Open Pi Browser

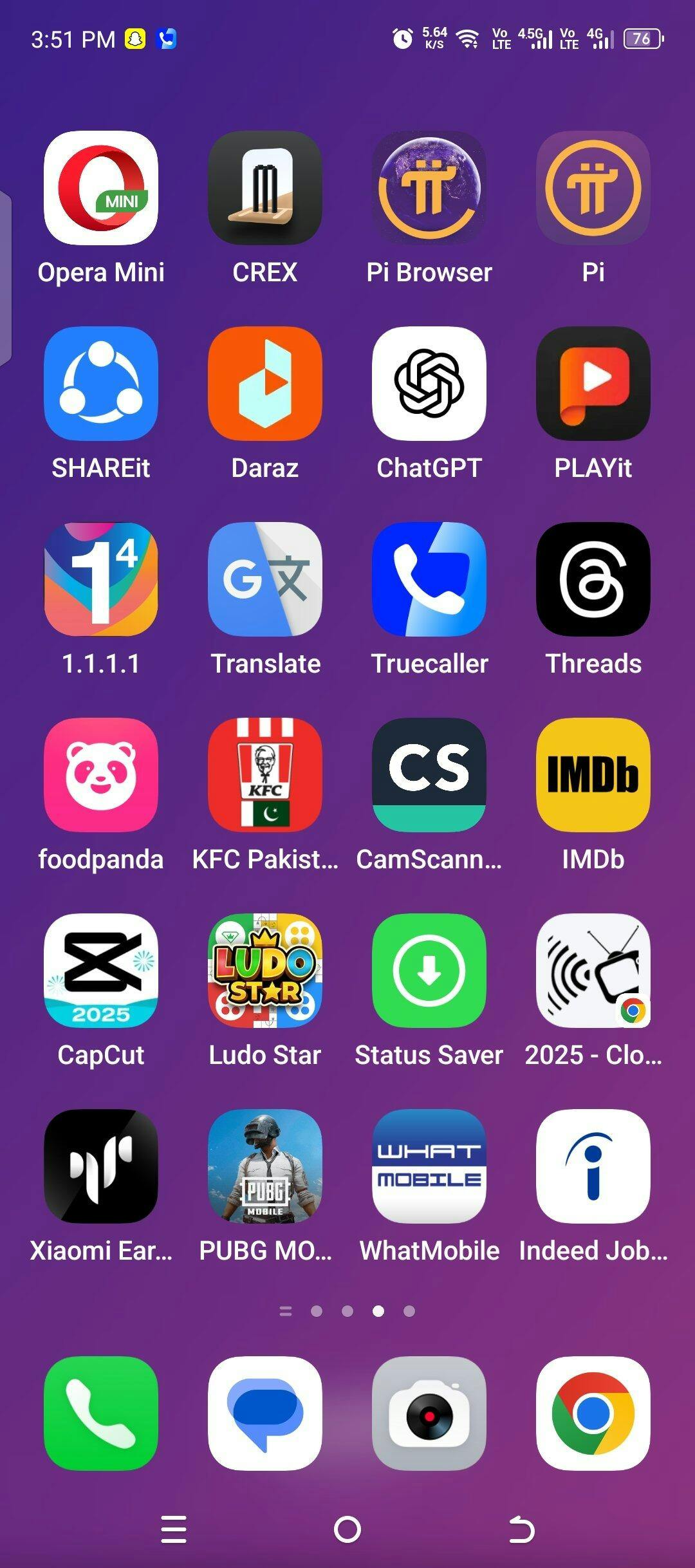coord(429,188)
